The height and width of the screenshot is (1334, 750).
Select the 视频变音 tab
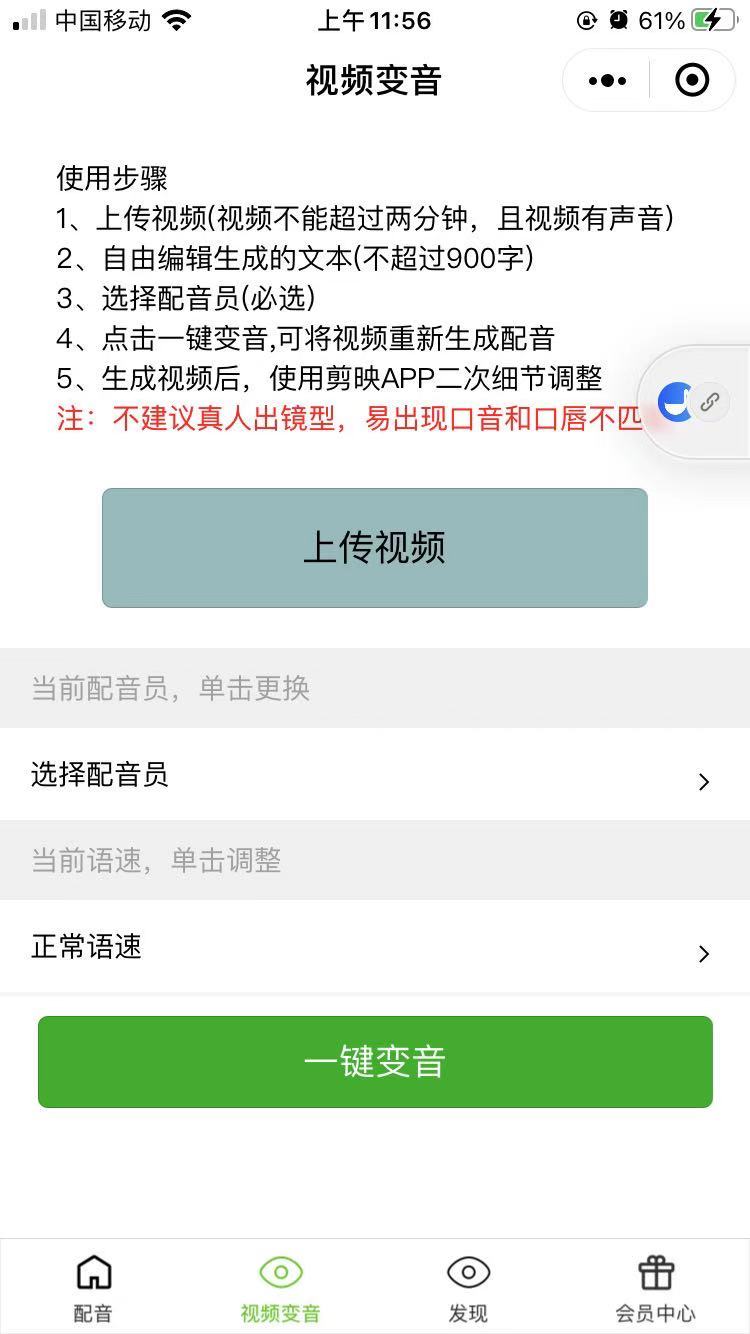pos(280,1288)
